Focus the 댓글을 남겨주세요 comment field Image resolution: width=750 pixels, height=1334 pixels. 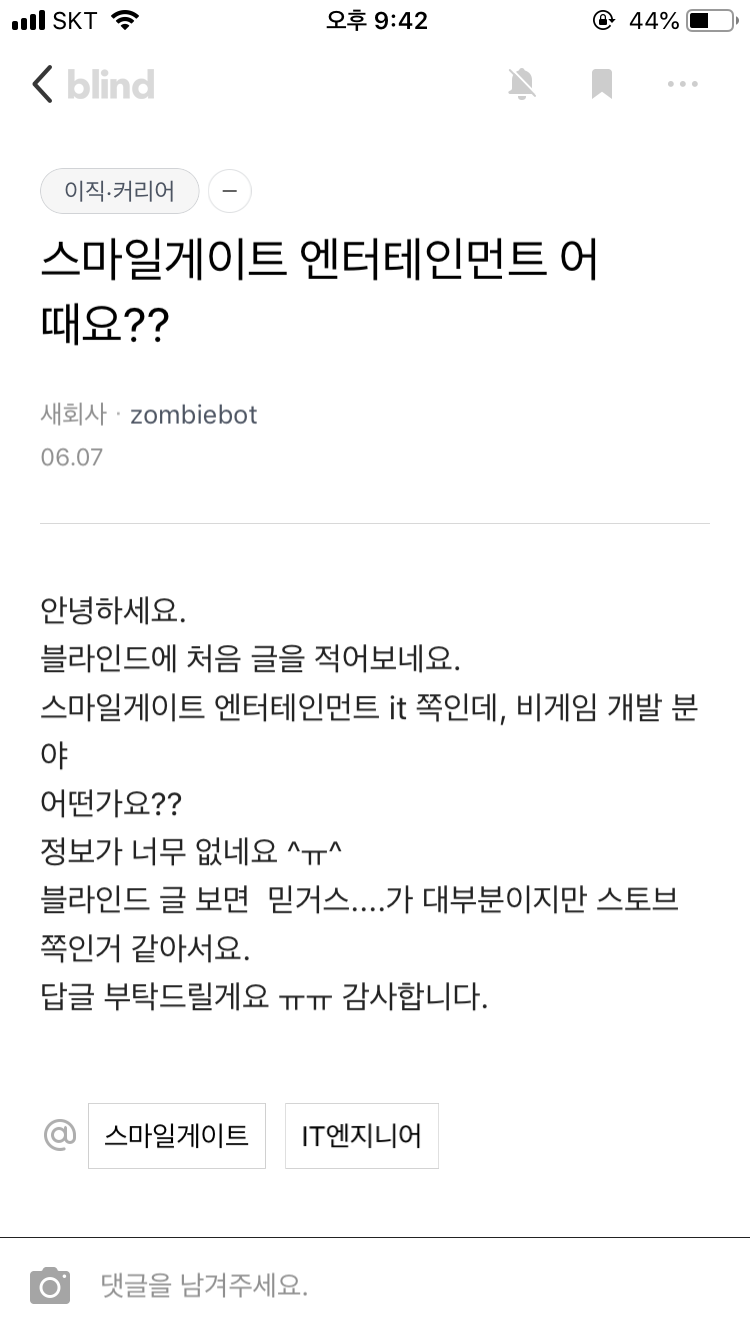tap(400, 1286)
